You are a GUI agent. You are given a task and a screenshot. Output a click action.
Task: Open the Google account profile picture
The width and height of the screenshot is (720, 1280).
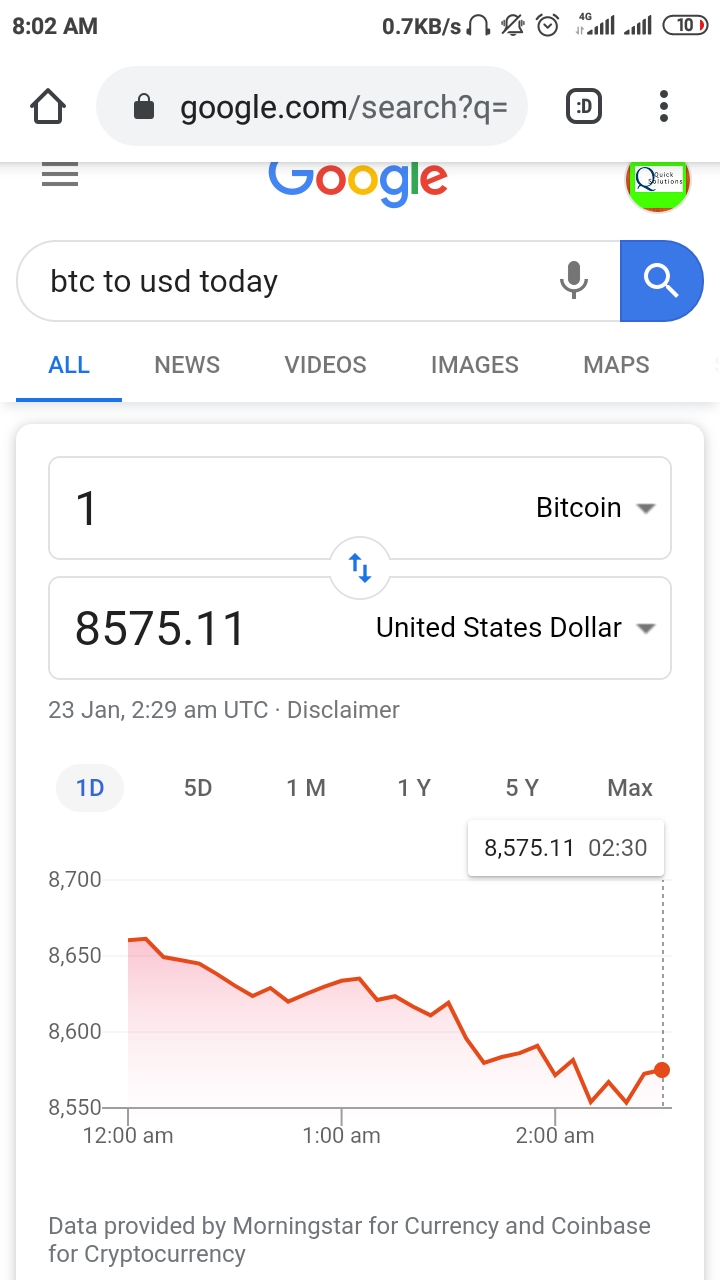pyautogui.click(x=657, y=181)
